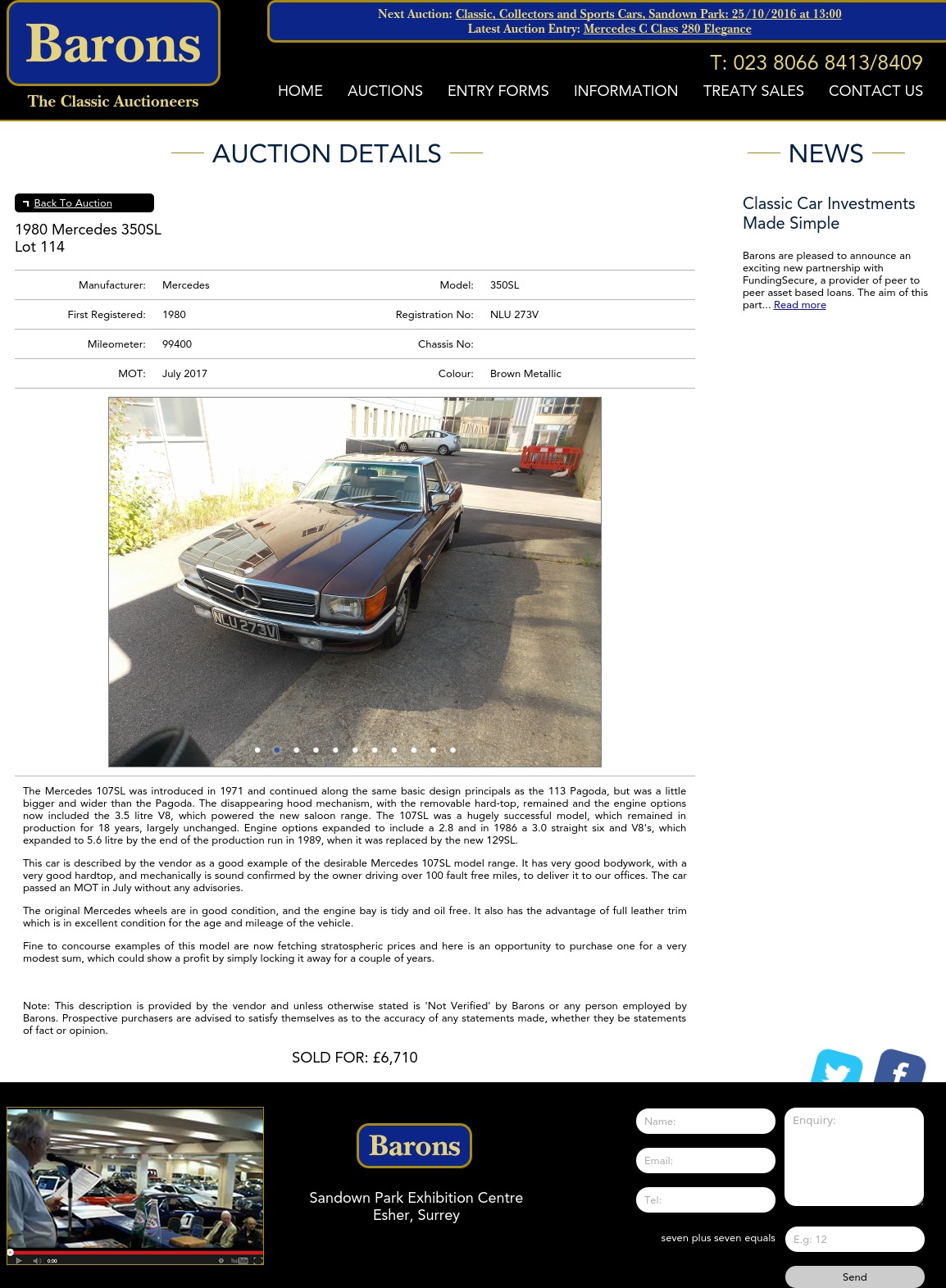This screenshot has height=1288, width=946.
Task: Open Barons' Facebook page
Action: (899, 1067)
